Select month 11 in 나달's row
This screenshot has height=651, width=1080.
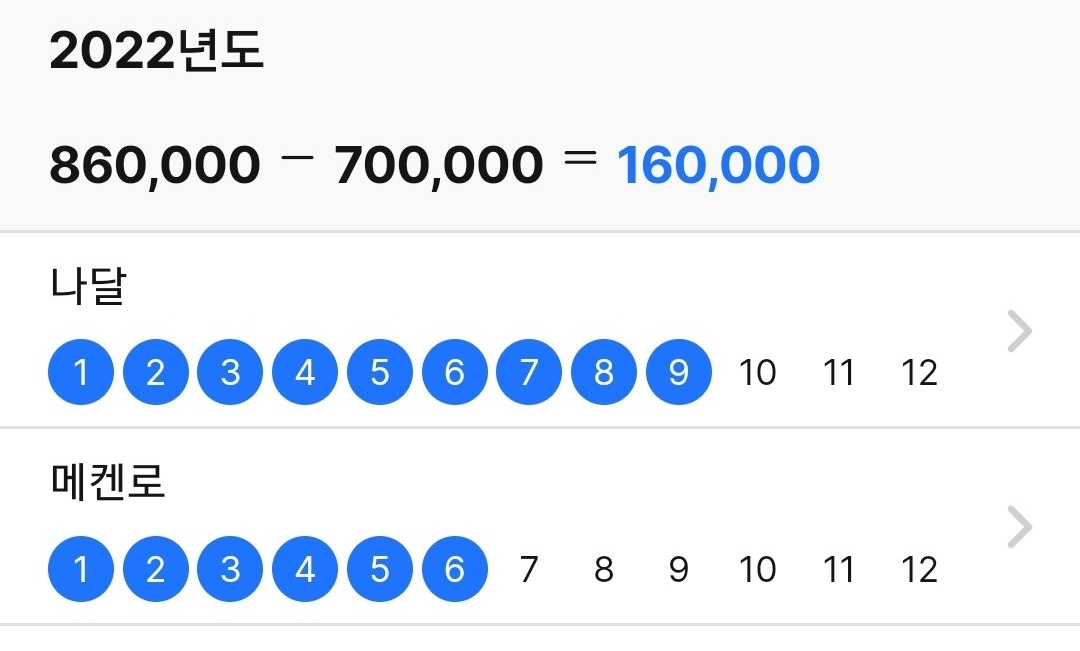tap(838, 373)
